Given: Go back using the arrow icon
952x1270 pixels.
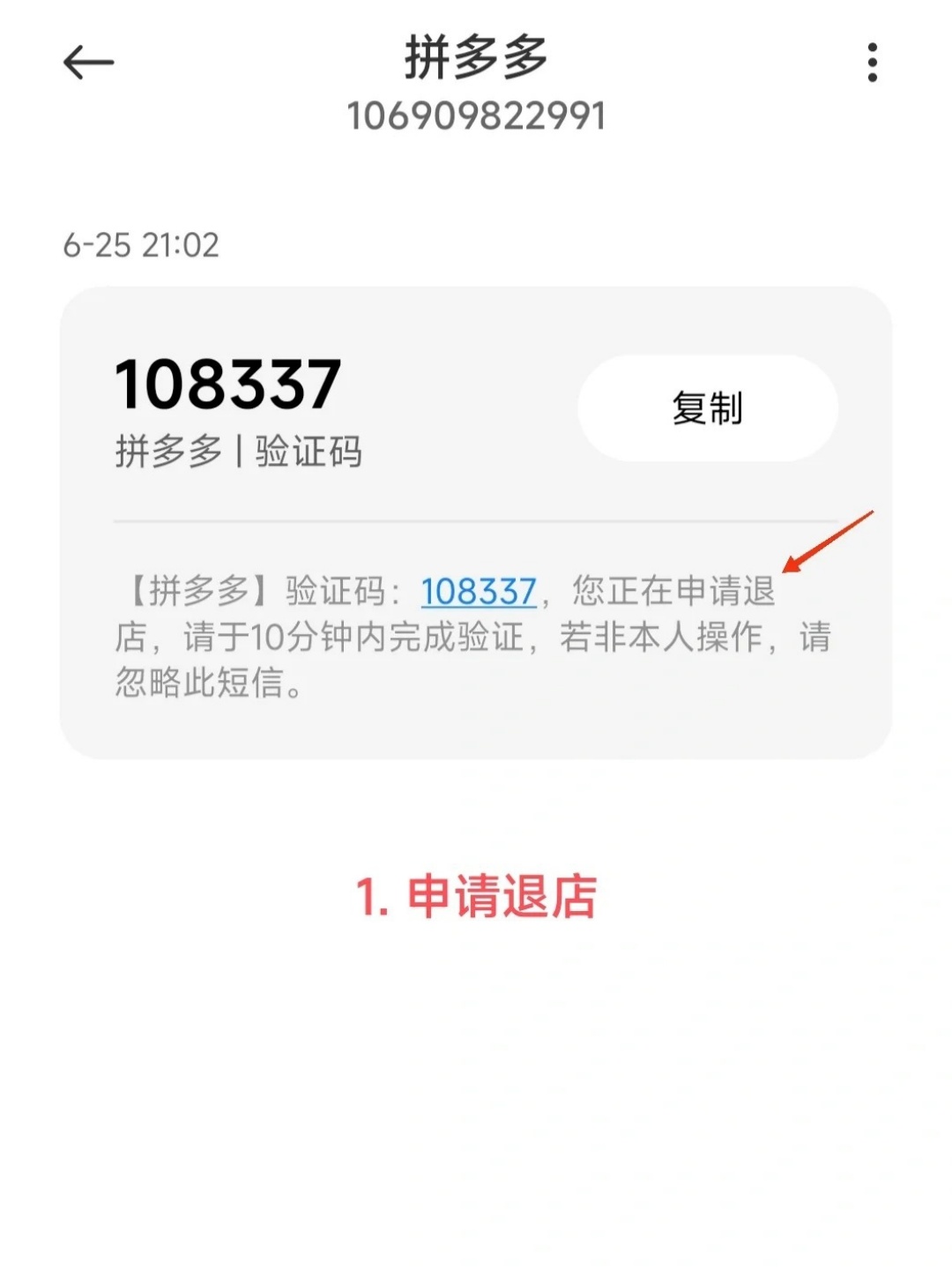Looking at the screenshot, I should (89, 63).
